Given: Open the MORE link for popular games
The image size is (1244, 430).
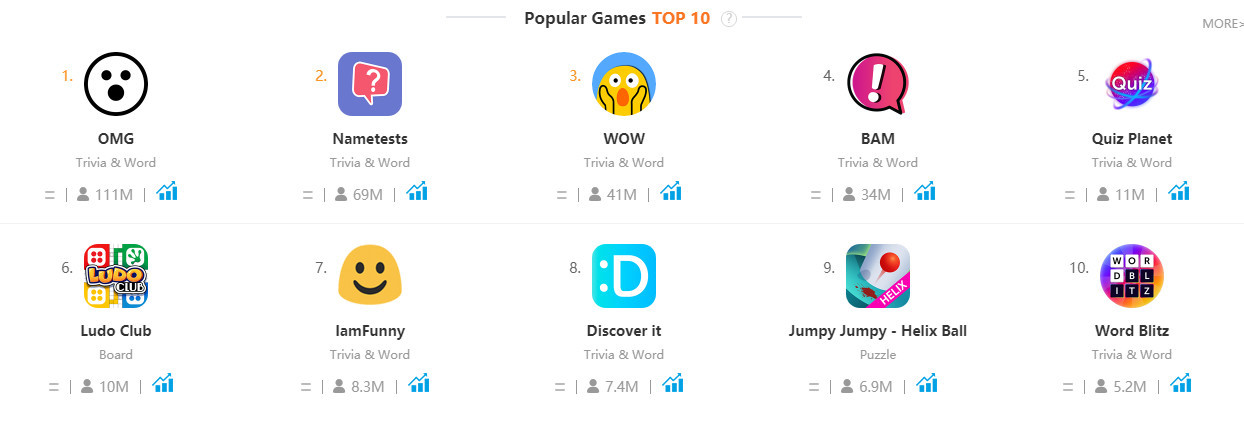Looking at the screenshot, I should point(1222,24).
